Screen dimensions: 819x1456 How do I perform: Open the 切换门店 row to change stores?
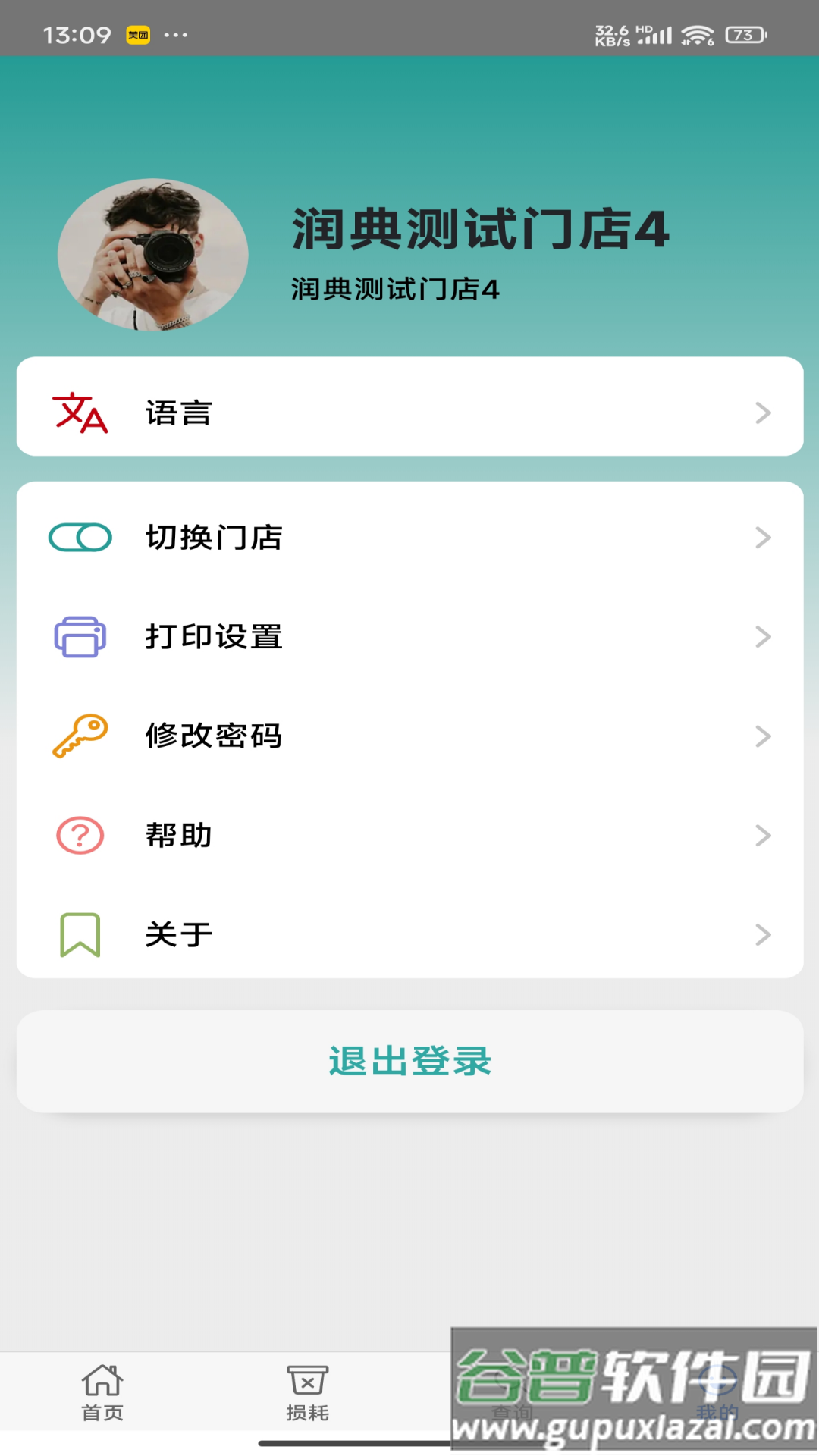point(409,538)
